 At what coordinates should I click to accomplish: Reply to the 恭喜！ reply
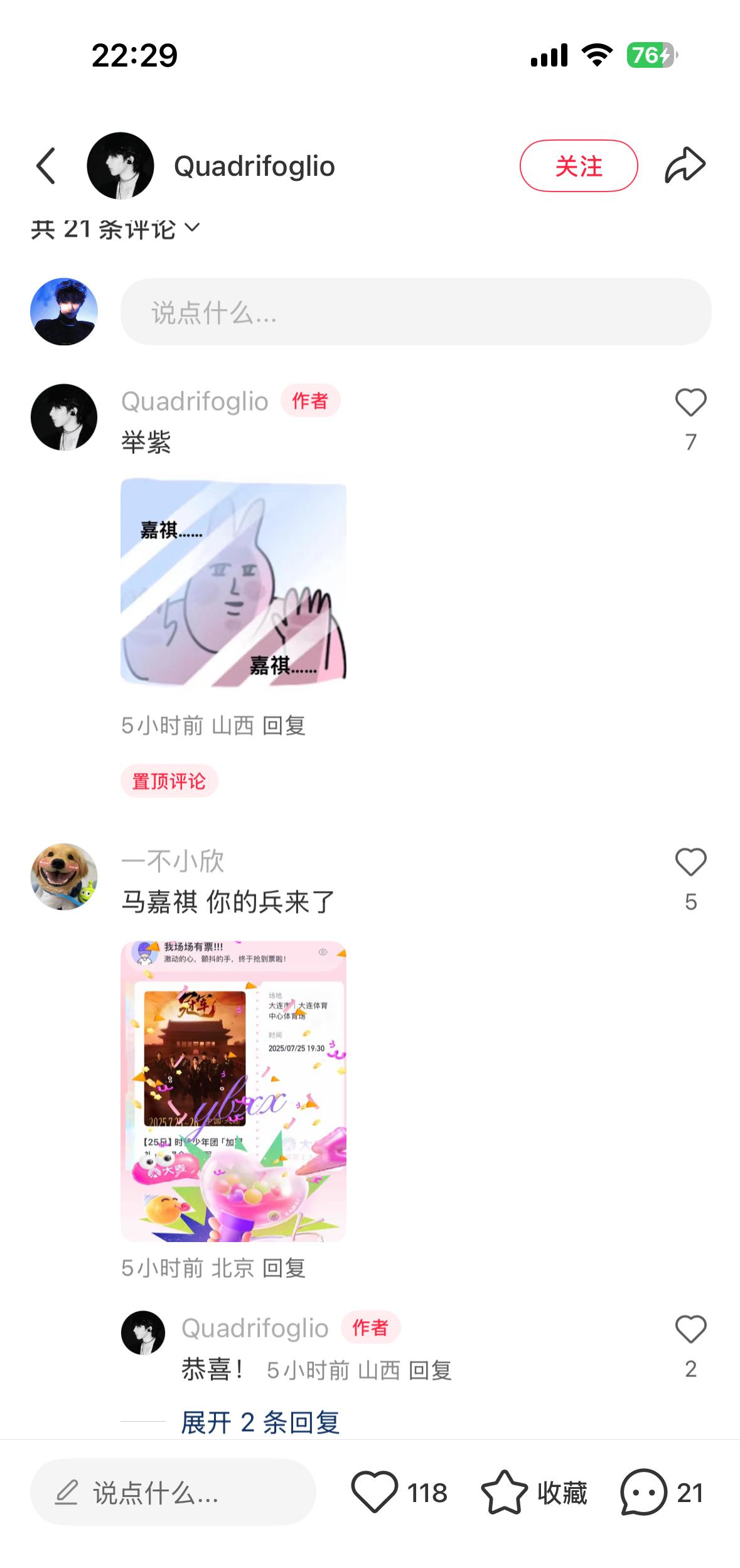[430, 1370]
